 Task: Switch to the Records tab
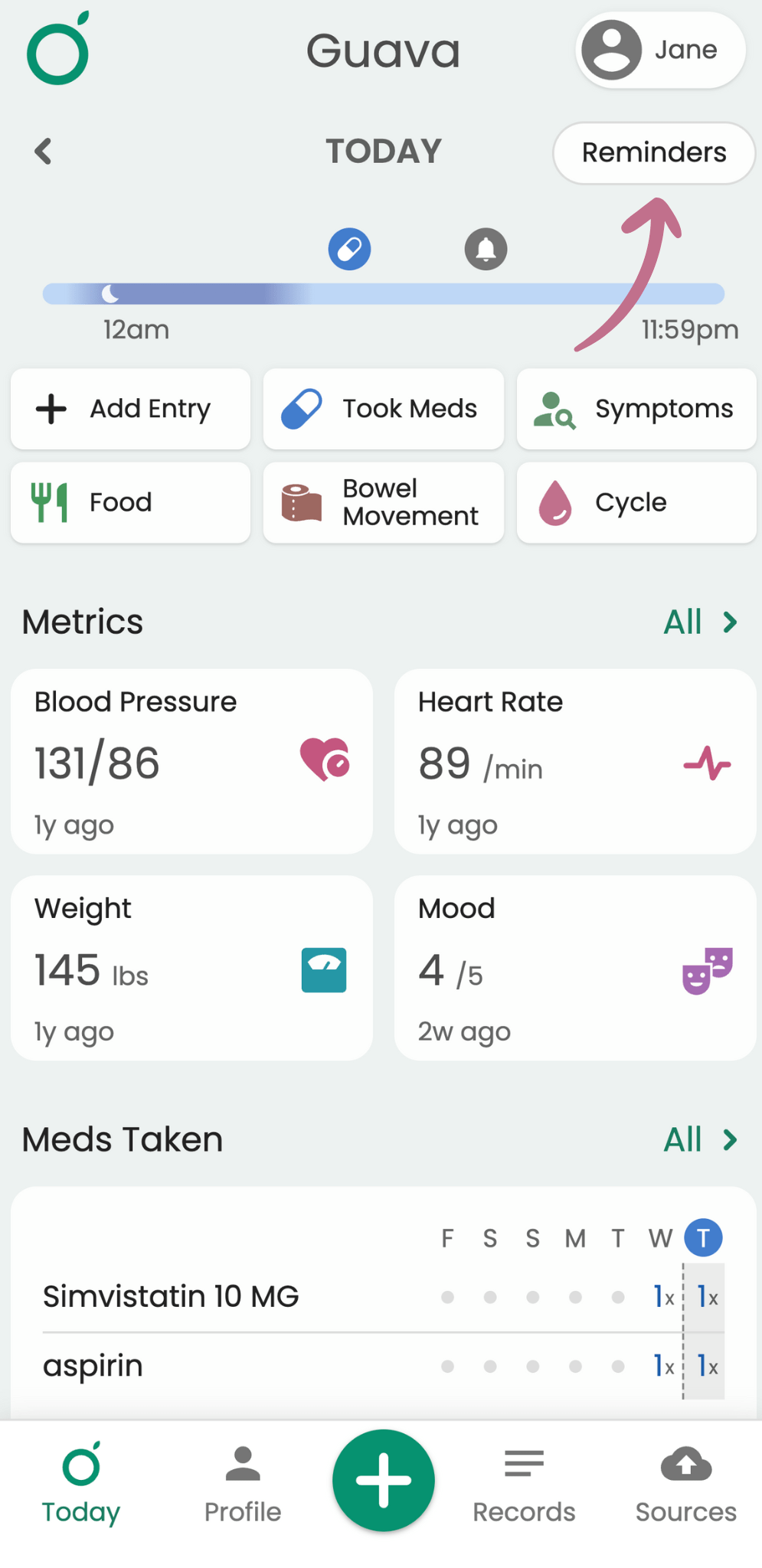524,1481
